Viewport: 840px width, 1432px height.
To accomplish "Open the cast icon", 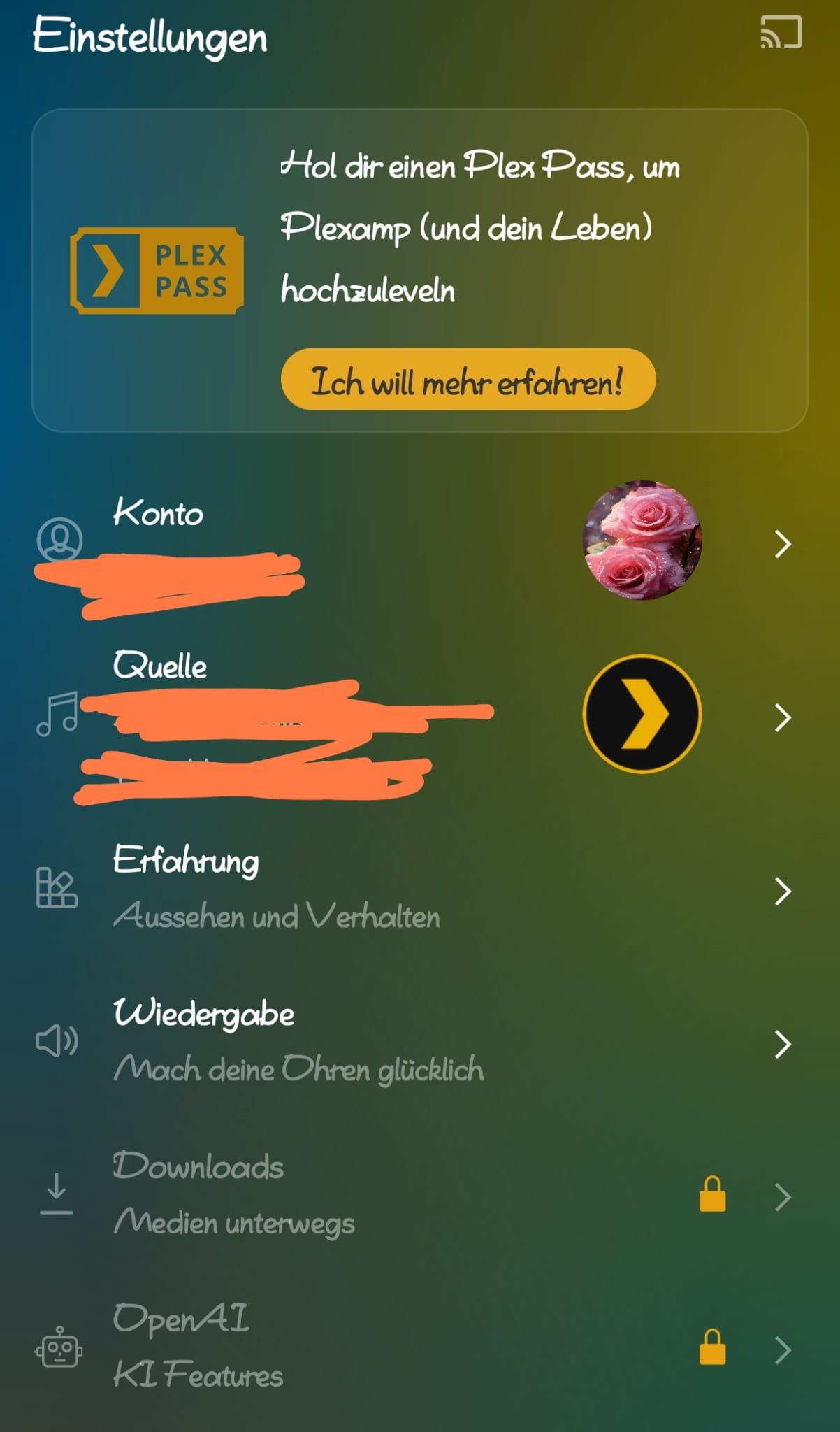I will coord(781,33).
